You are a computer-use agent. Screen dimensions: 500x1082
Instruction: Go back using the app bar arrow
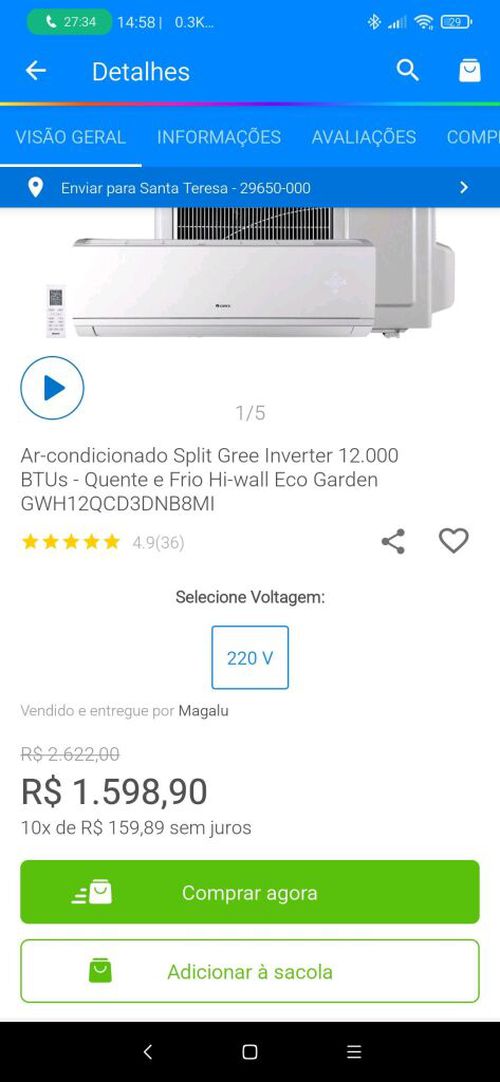[36, 70]
